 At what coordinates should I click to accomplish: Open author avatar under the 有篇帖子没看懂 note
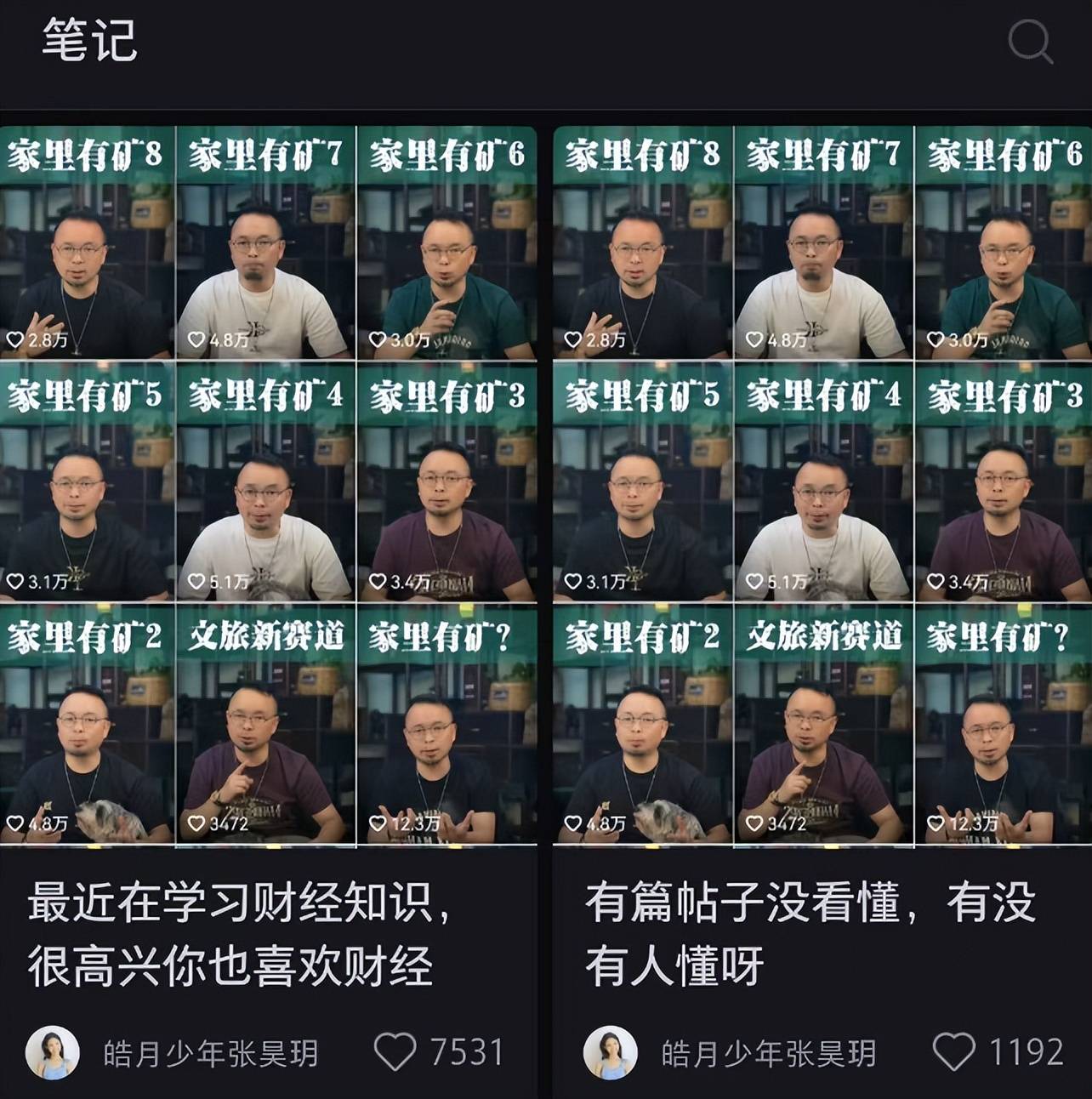coord(610,1052)
